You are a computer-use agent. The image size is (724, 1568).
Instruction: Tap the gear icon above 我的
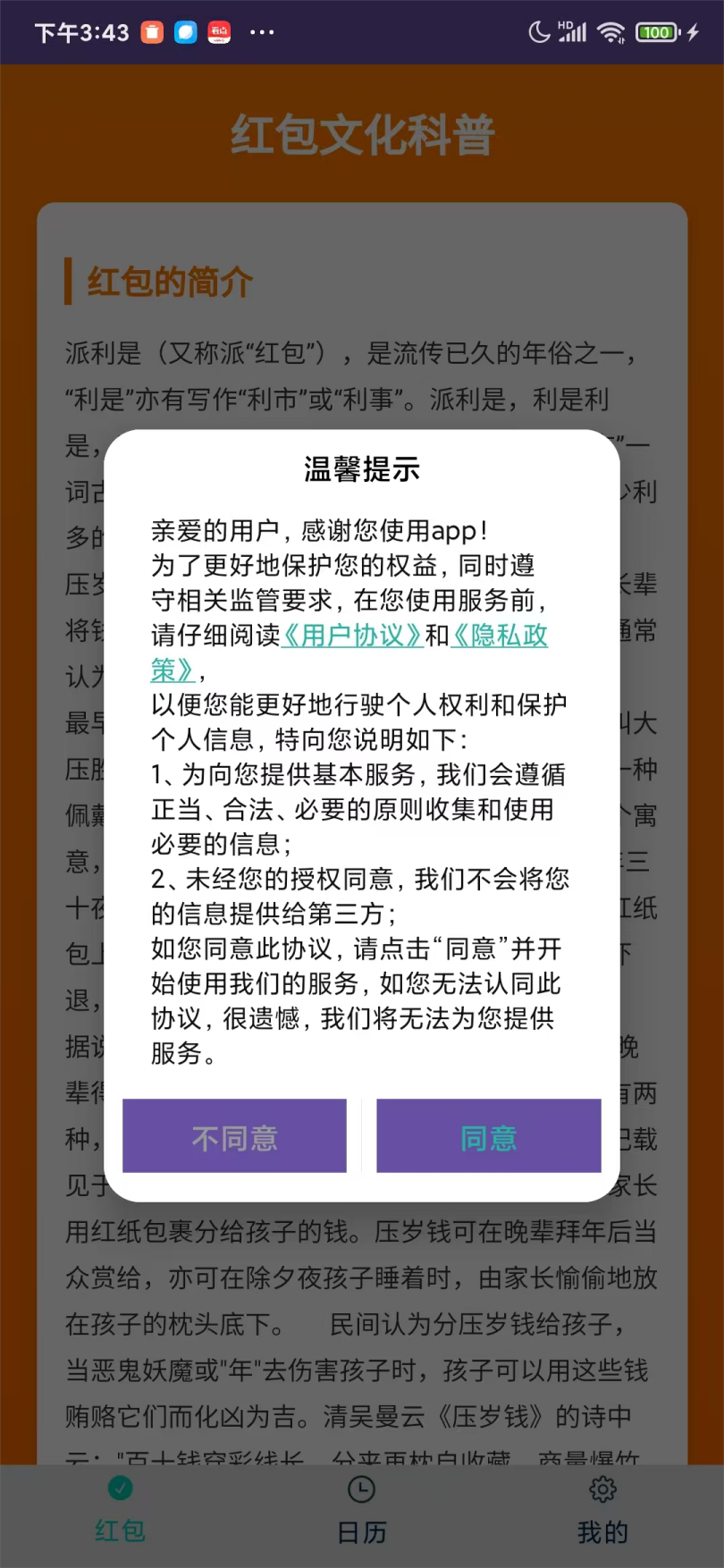click(x=603, y=1489)
